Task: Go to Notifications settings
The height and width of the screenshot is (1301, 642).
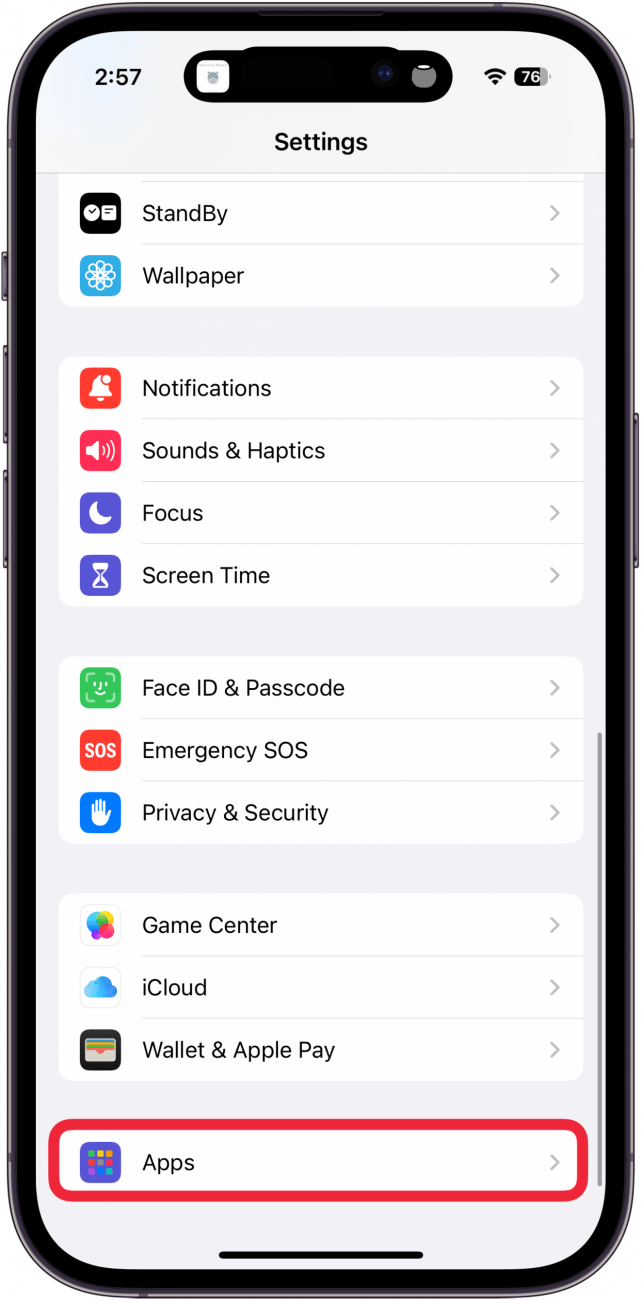Action: (321, 388)
